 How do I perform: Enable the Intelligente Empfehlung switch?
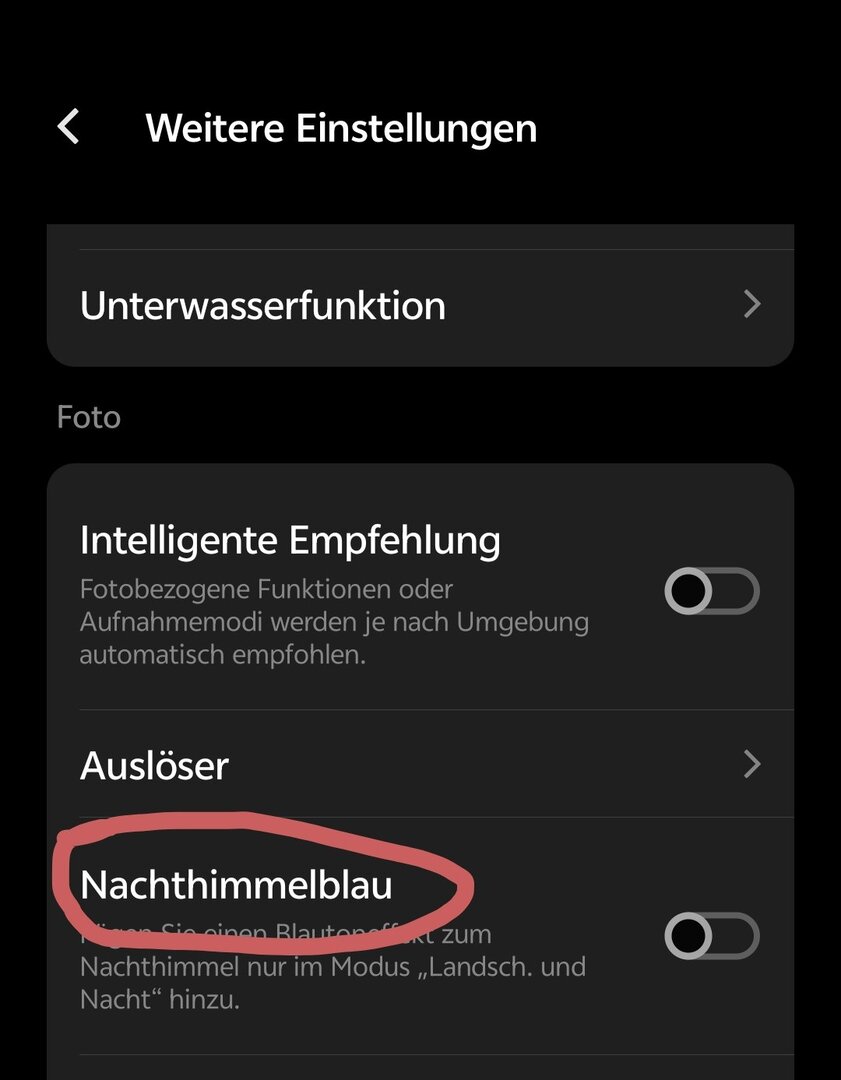point(711,593)
